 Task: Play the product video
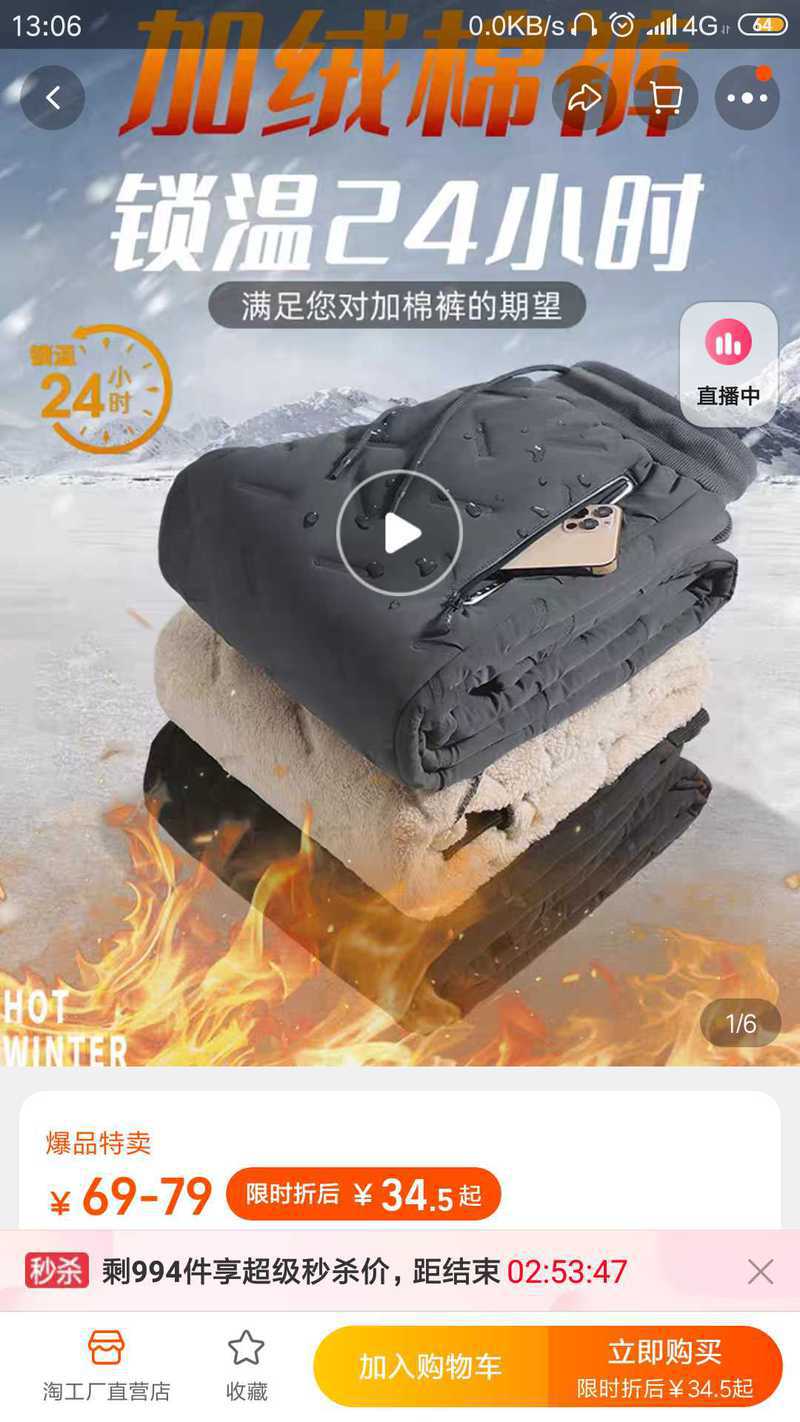click(400, 533)
